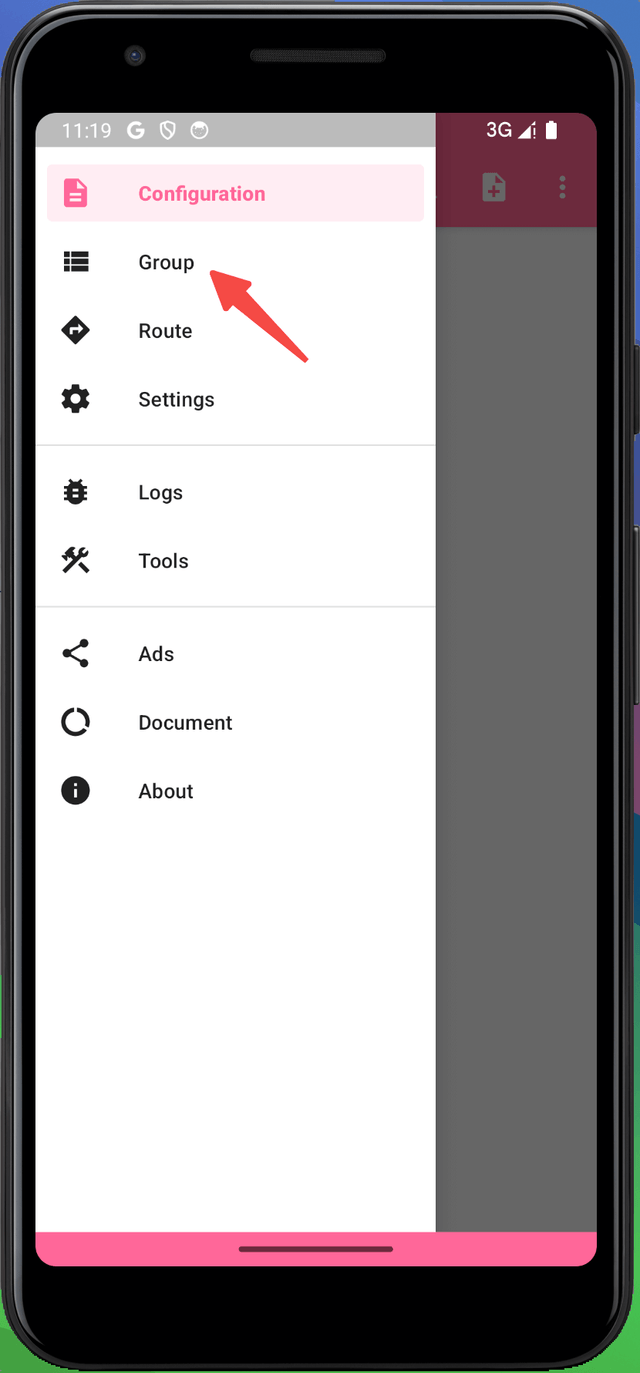The image size is (640, 1373).
Task: Open the three-dot overflow menu
Action: pyautogui.click(x=563, y=187)
